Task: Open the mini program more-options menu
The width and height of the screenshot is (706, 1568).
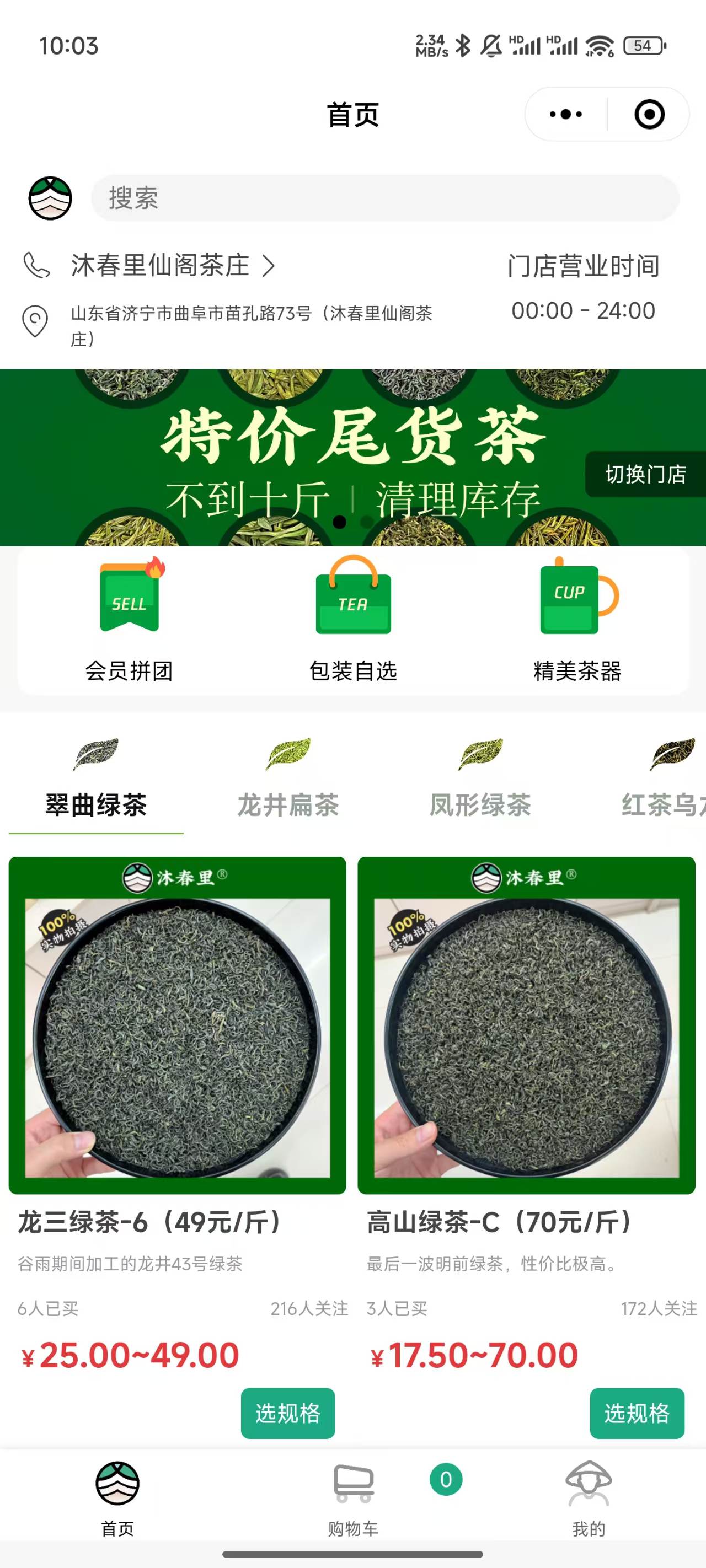Action: point(565,115)
